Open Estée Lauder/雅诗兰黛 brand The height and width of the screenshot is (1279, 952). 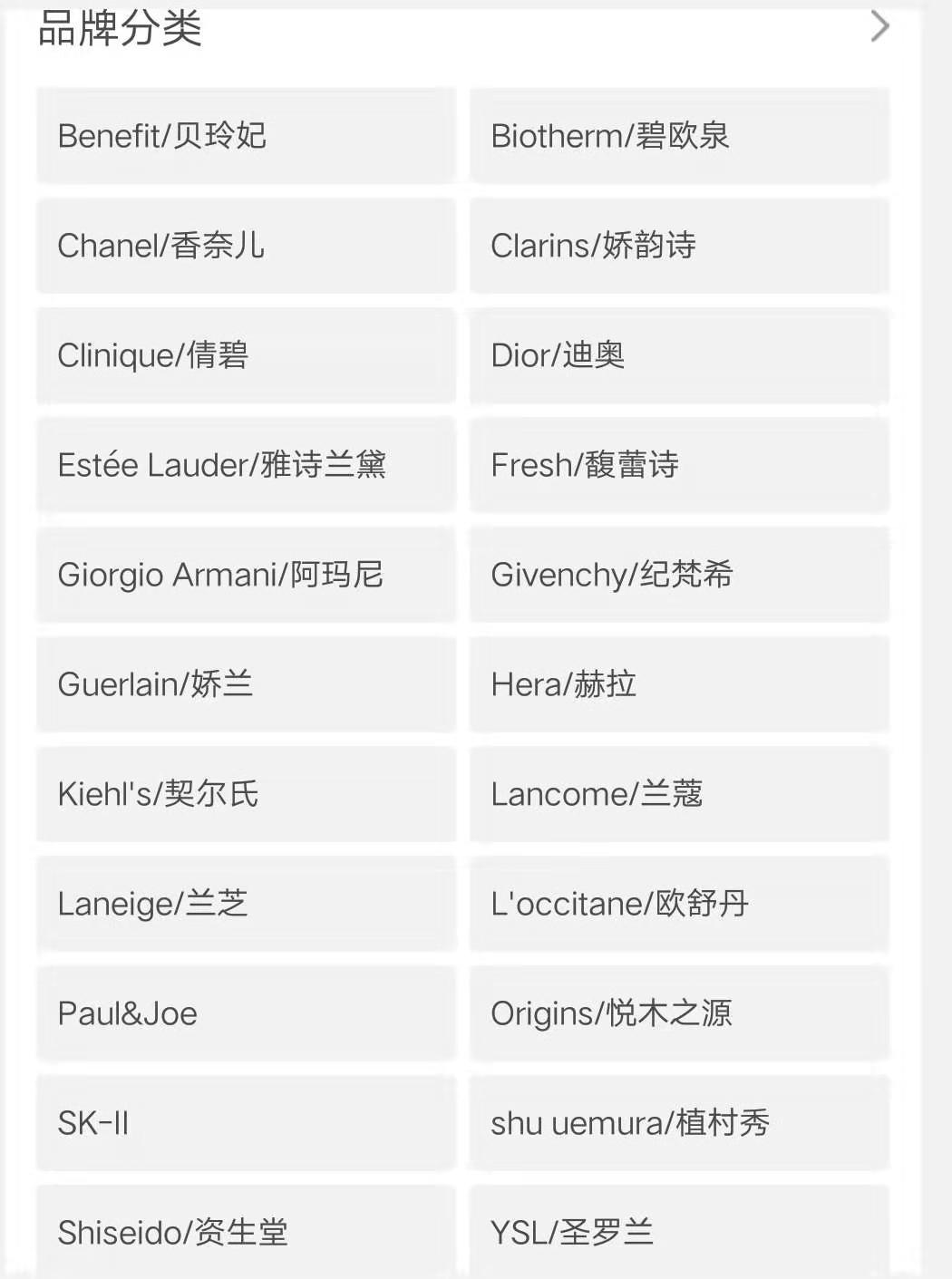tap(246, 465)
